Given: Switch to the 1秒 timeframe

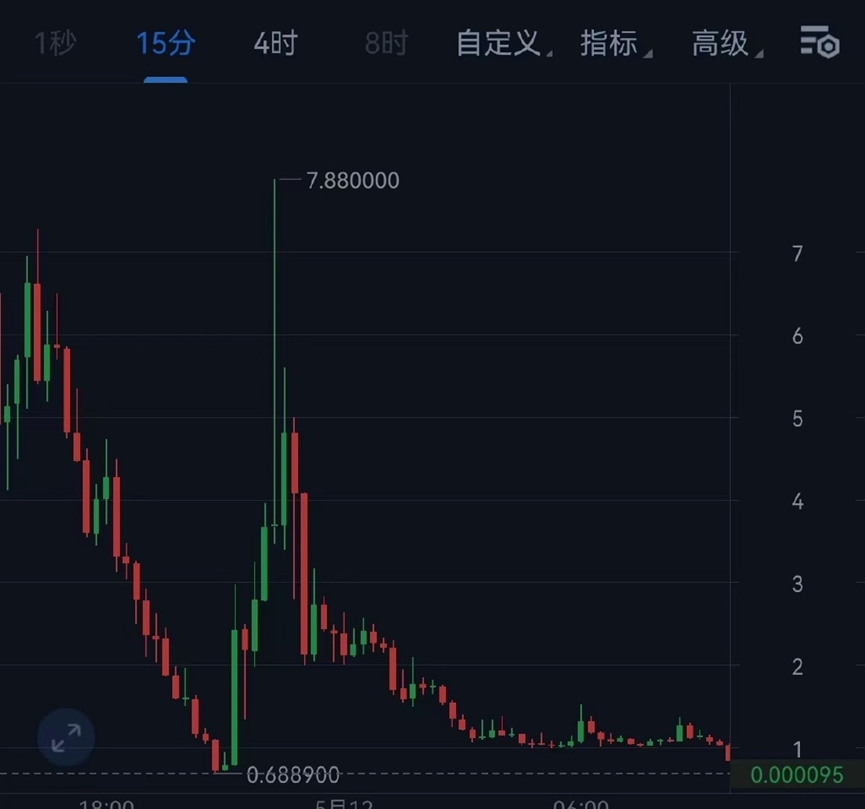Looking at the screenshot, I should point(55,43).
